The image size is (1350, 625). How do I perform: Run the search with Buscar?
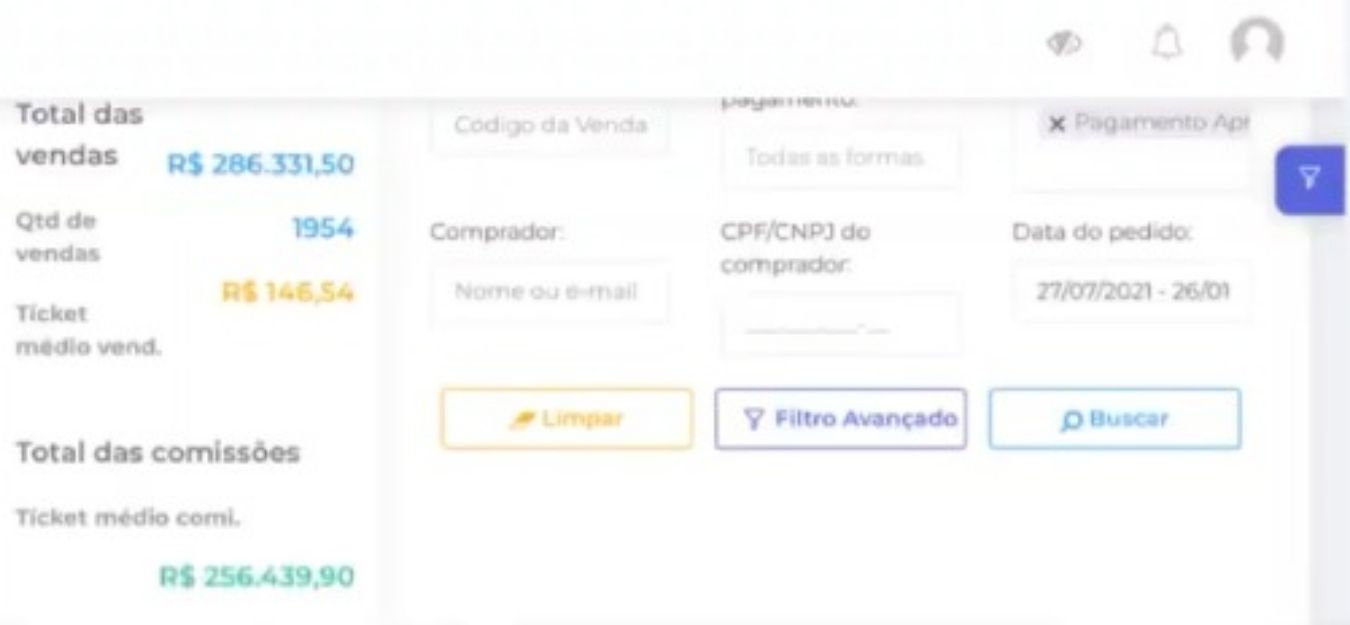coord(1115,419)
